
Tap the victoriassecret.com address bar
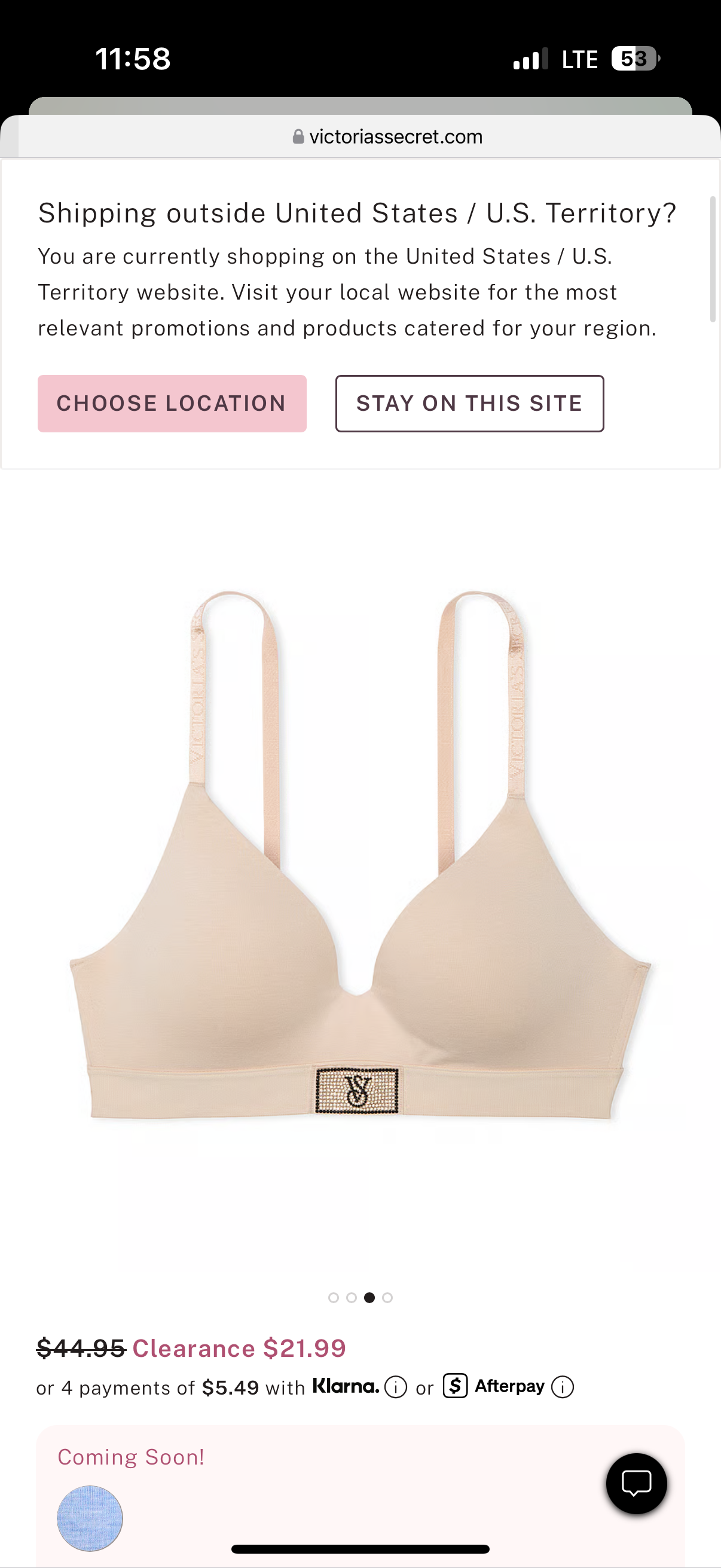coord(388,137)
